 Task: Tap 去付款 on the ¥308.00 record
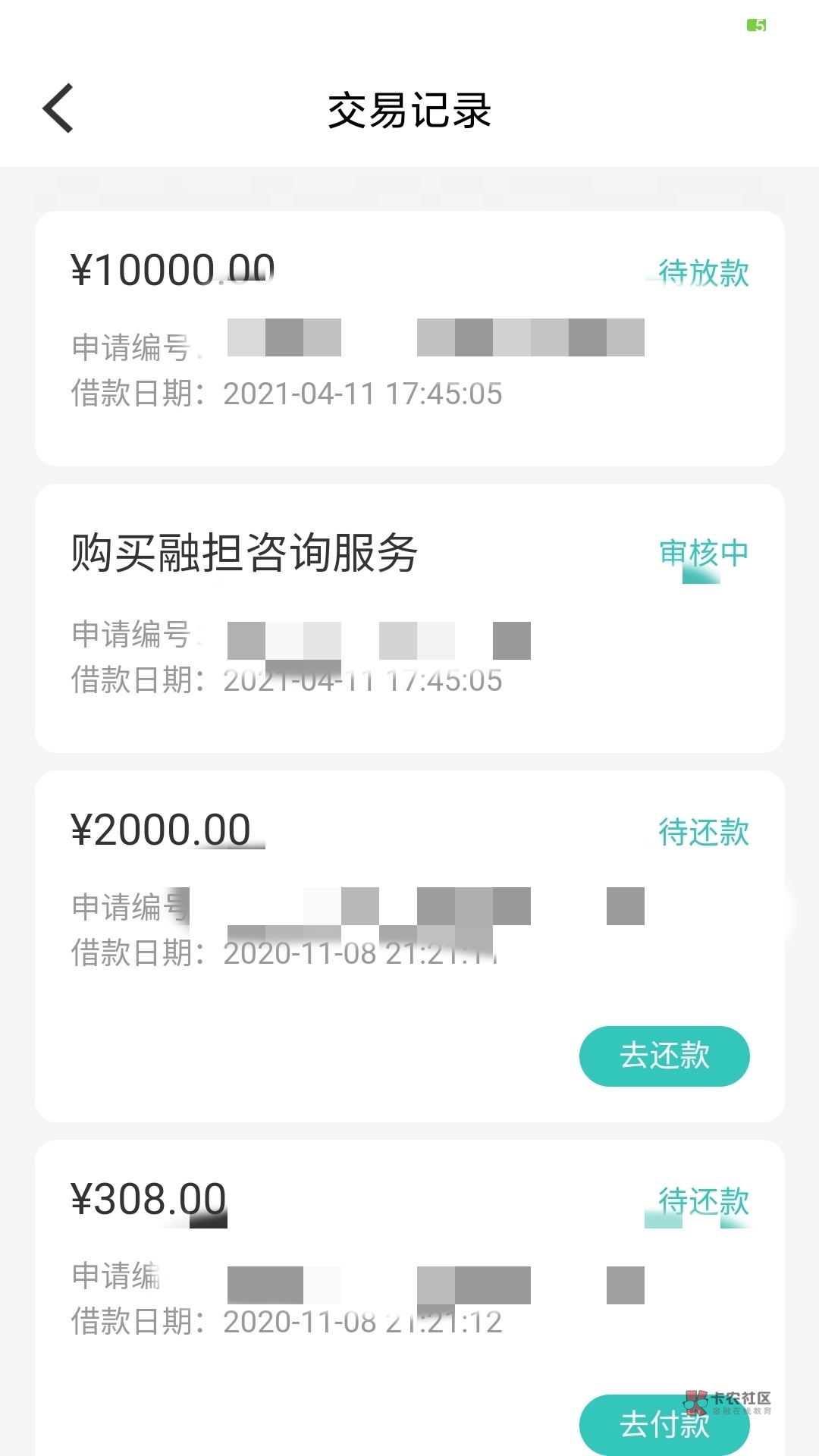tap(664, 1424)
